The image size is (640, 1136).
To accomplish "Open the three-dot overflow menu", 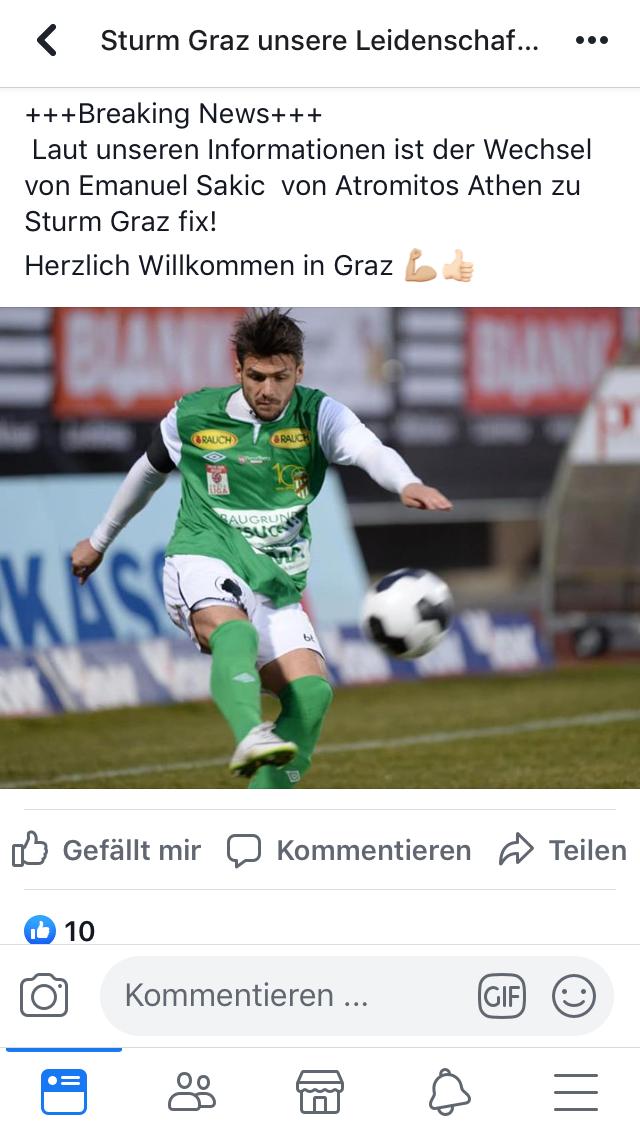I will point(591,41).
